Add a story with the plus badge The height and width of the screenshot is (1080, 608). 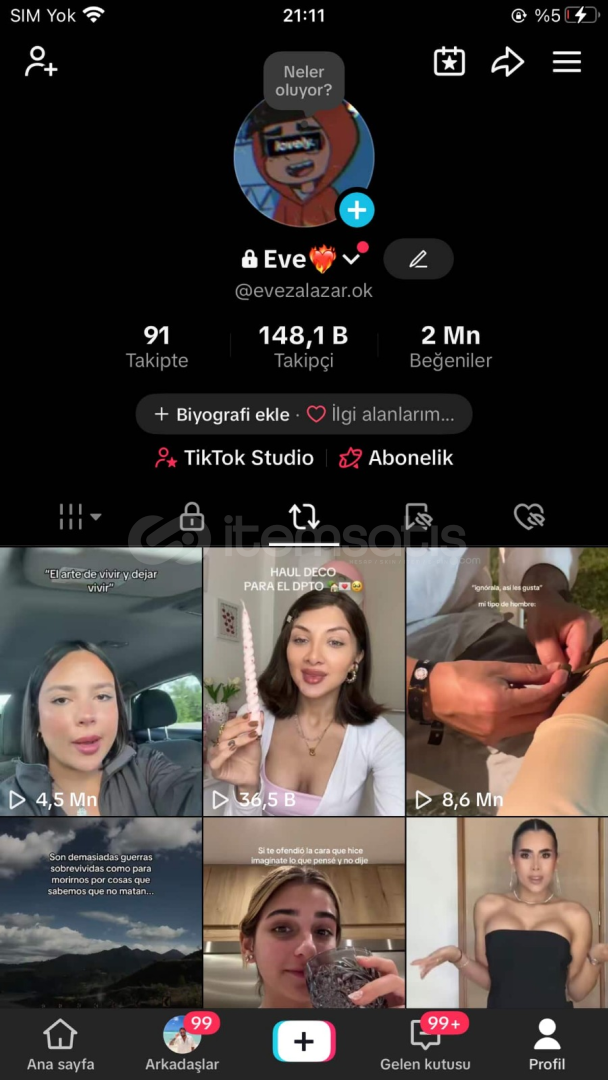[x=357, y=210]
